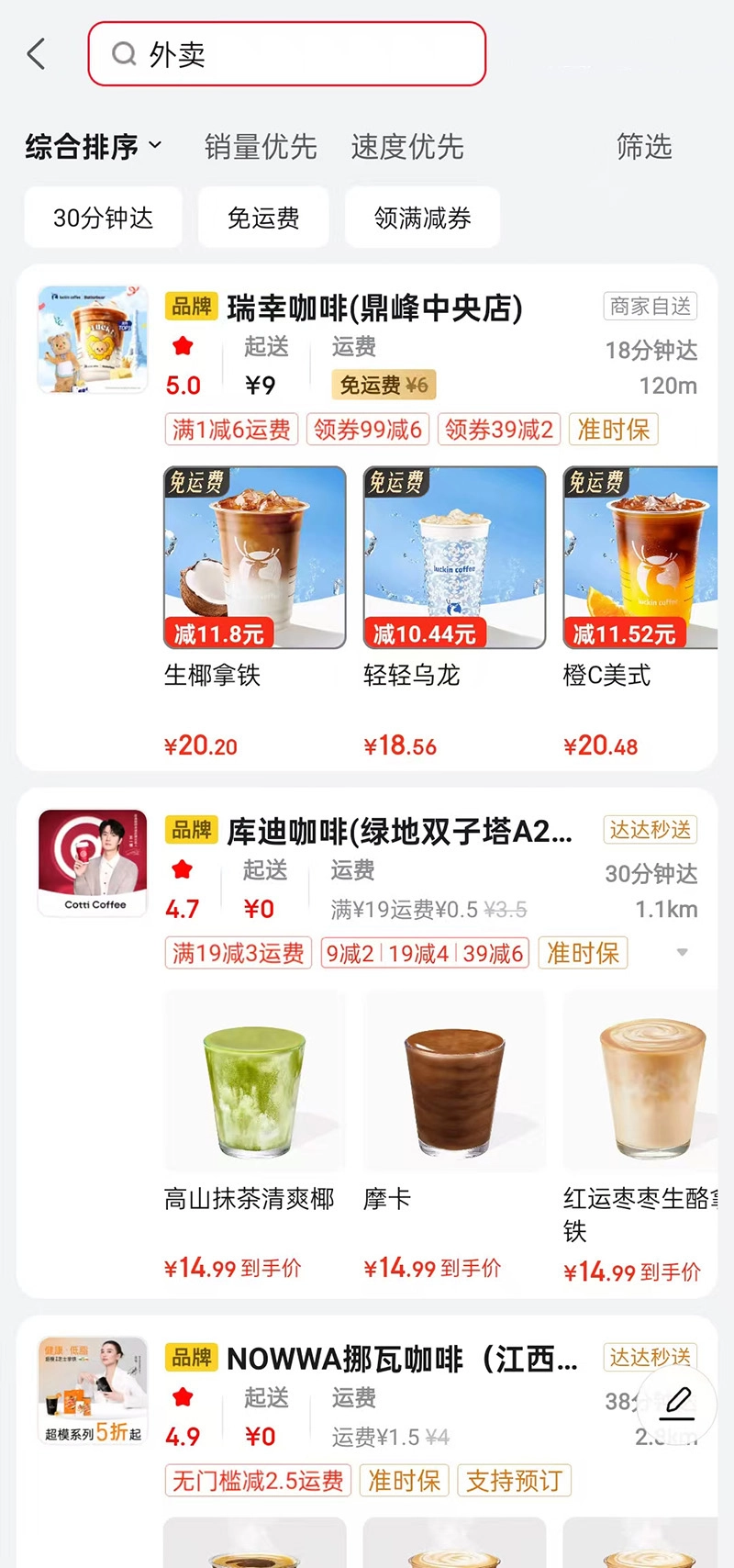
Task: Toggle the 免运费 filter chip
Action: [263, 217]
